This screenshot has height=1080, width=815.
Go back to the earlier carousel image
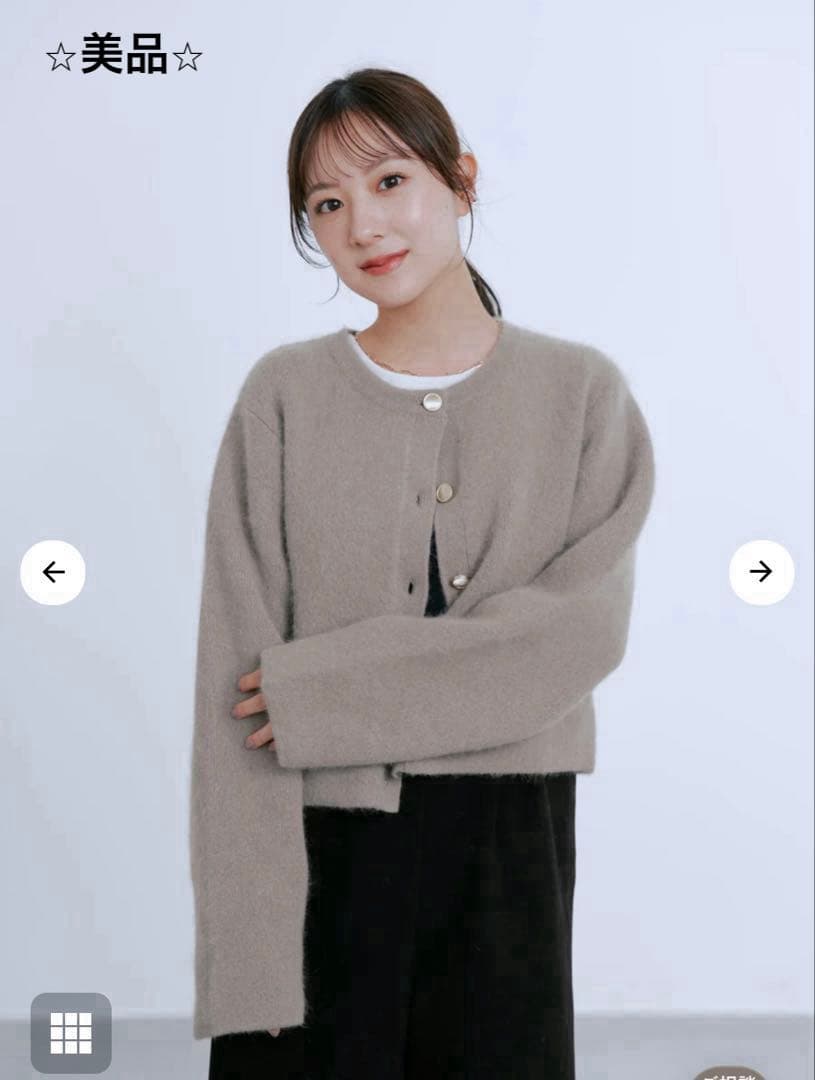[x=54, y=572]
